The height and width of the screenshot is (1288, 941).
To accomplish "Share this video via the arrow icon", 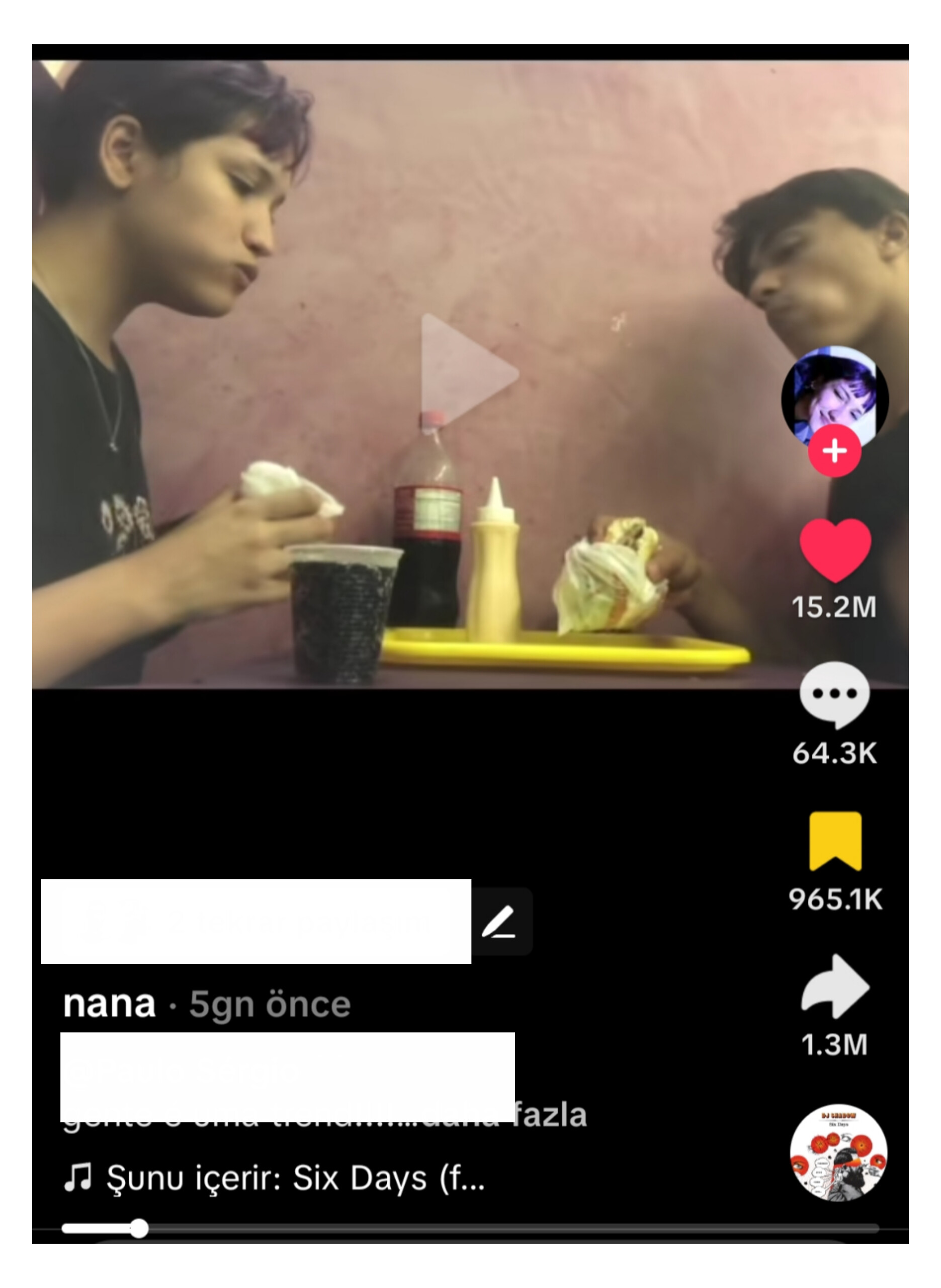I will tap(835, 987).
